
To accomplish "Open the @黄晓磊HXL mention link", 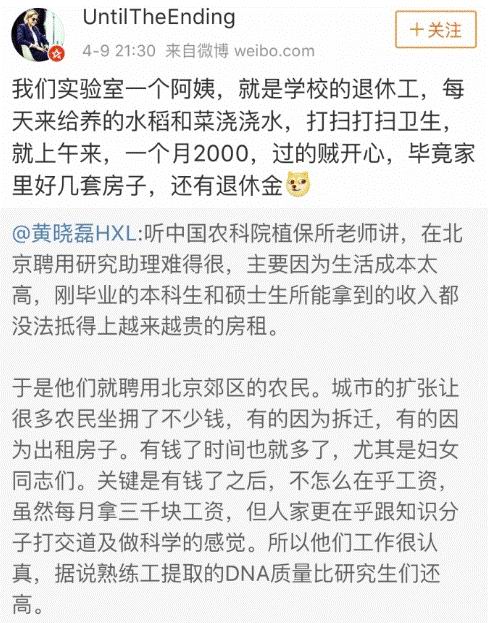I will tap(74, 233).
